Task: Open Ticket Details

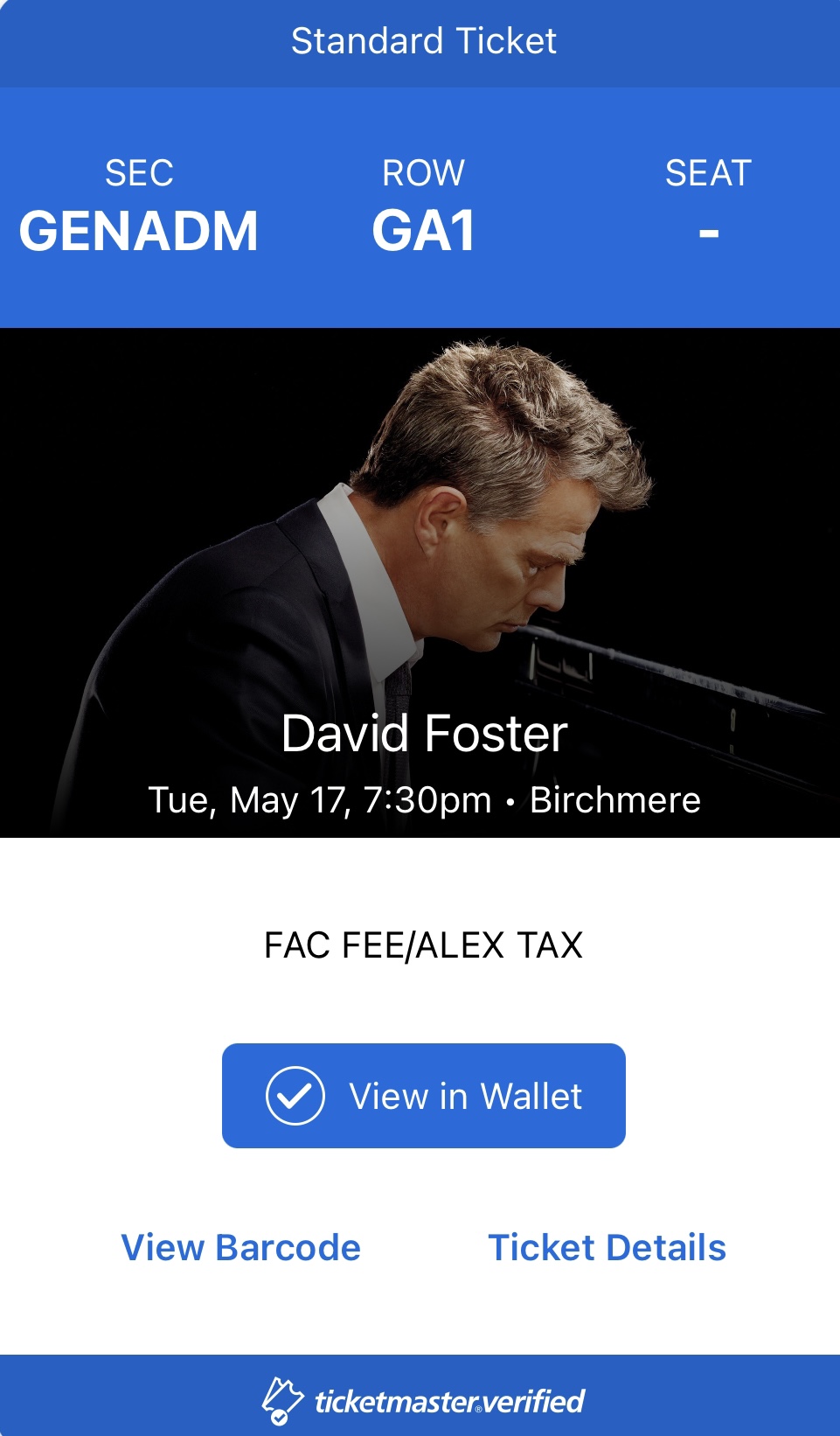Action: [x=607, y=1248]
